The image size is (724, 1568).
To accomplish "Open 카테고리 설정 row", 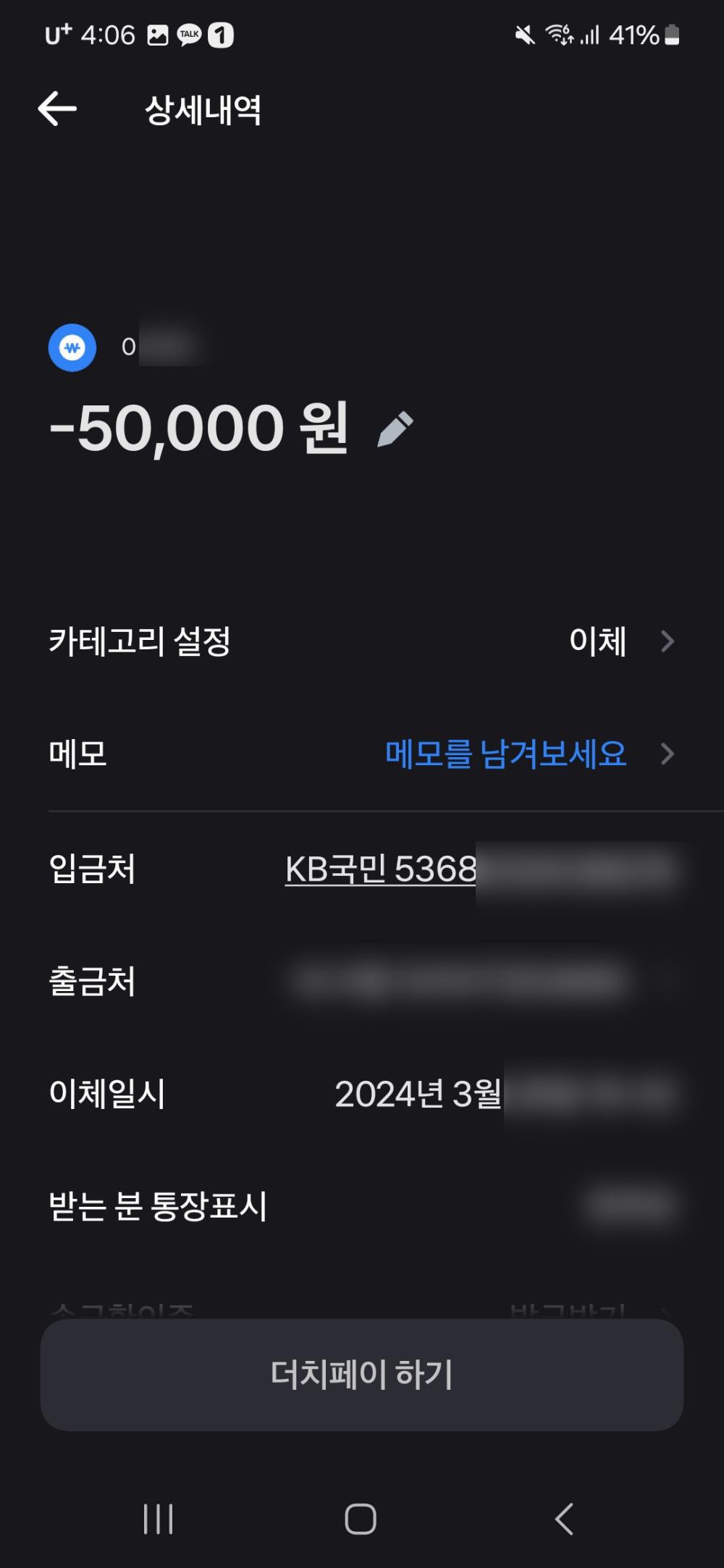I will [362, 641].
